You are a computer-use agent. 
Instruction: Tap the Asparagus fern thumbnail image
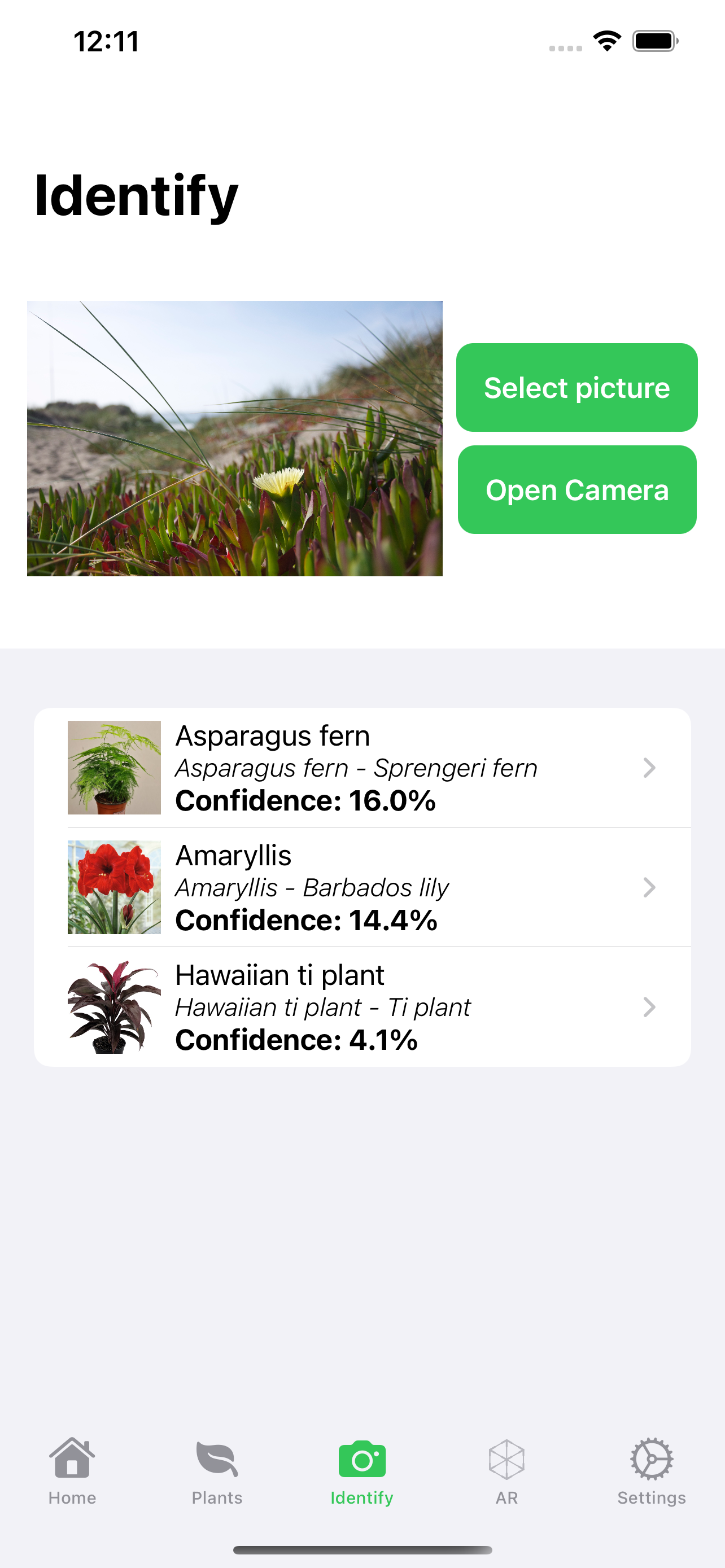(114, 768)
